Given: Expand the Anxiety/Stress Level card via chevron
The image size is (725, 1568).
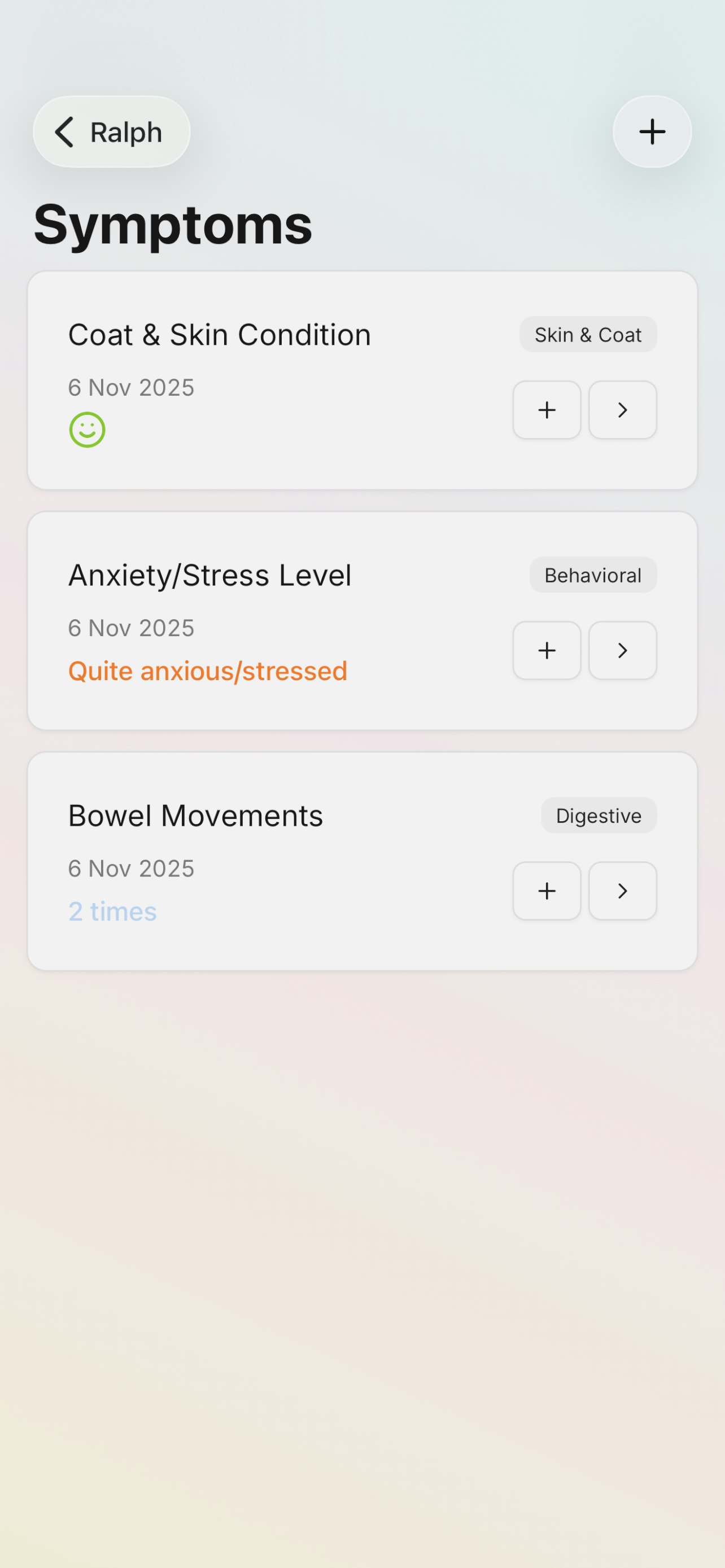Looking at the screenshot, I should (x=622, y=650).
